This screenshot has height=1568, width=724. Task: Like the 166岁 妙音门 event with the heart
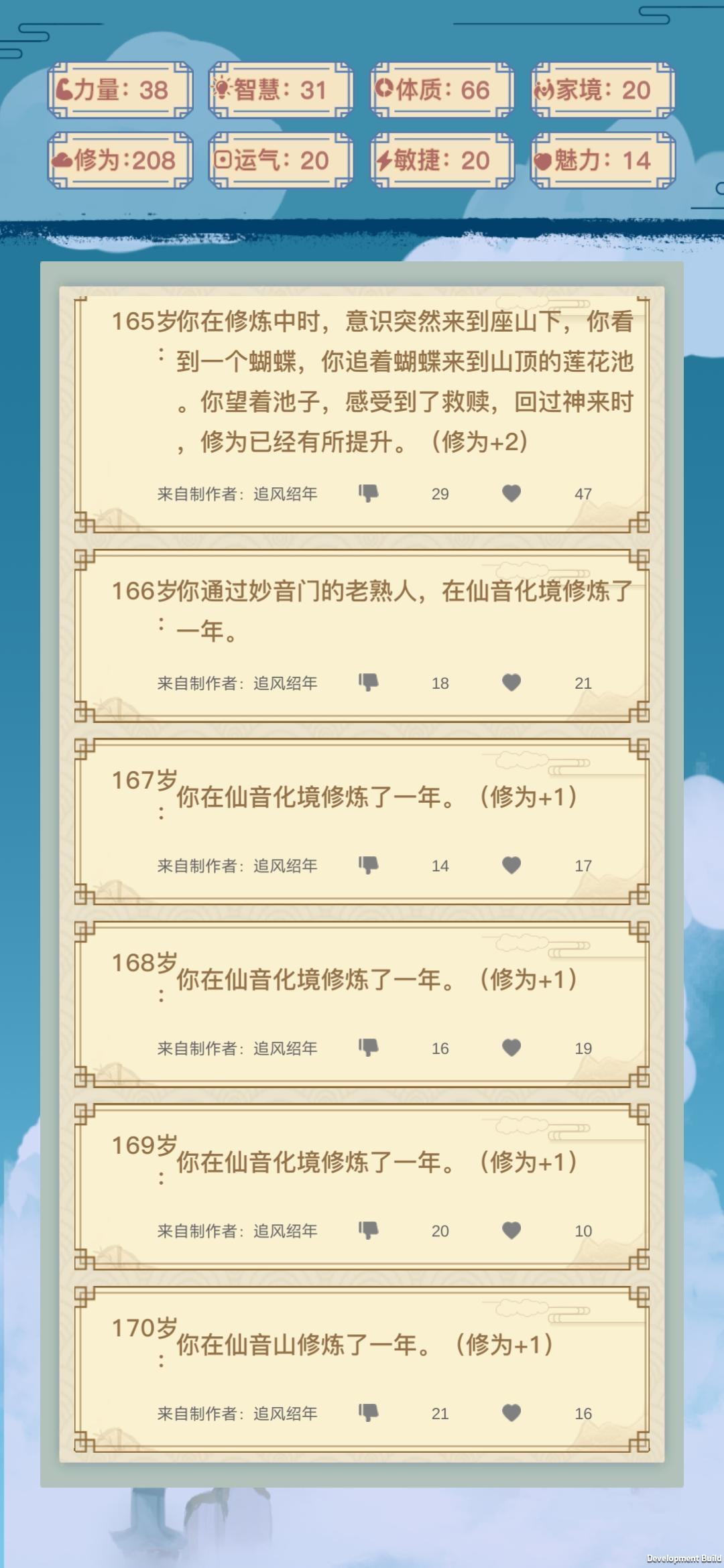(x=513, y=682)
